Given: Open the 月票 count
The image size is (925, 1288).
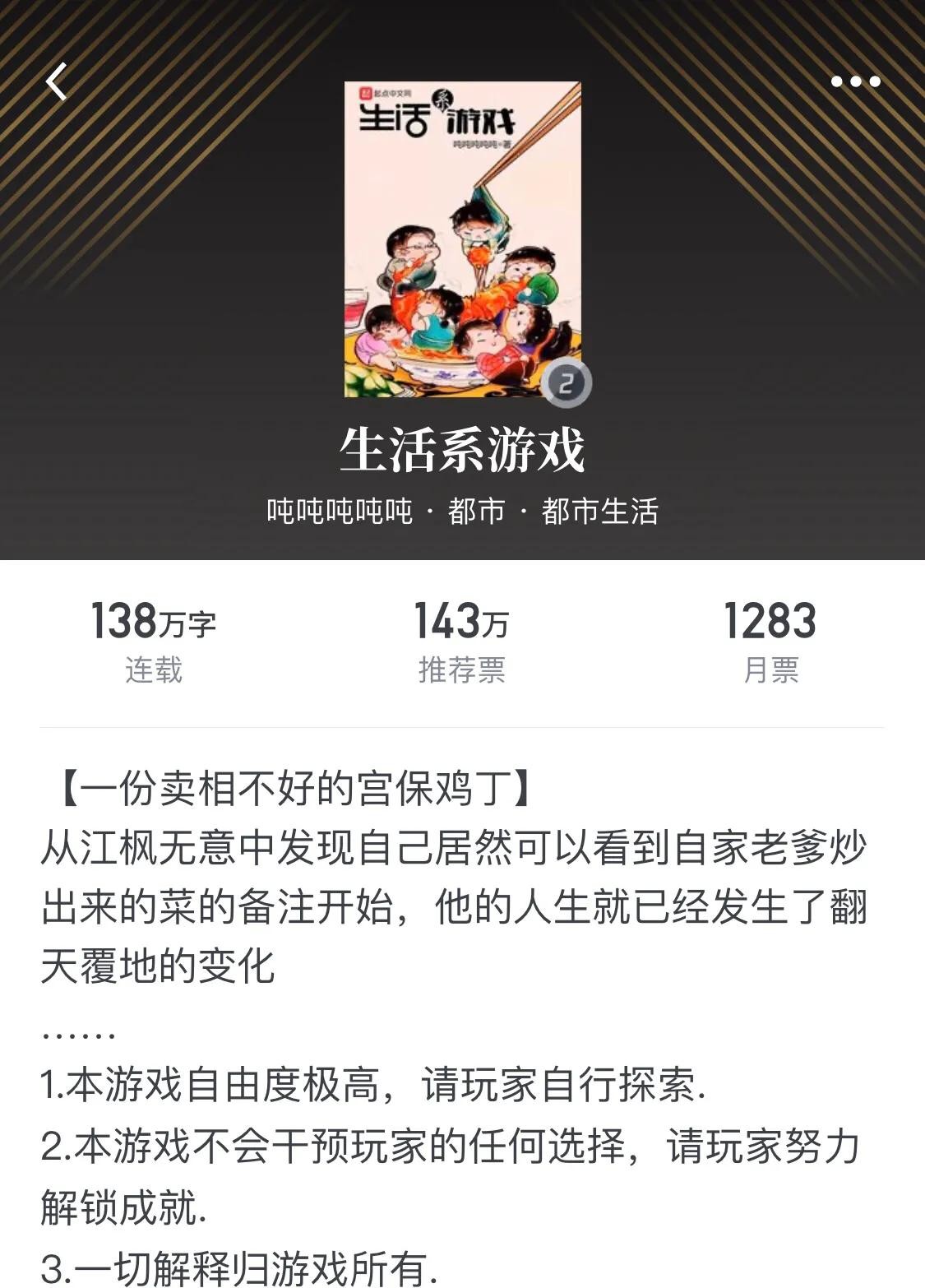Looking at the screenshot, I should 770,642.
